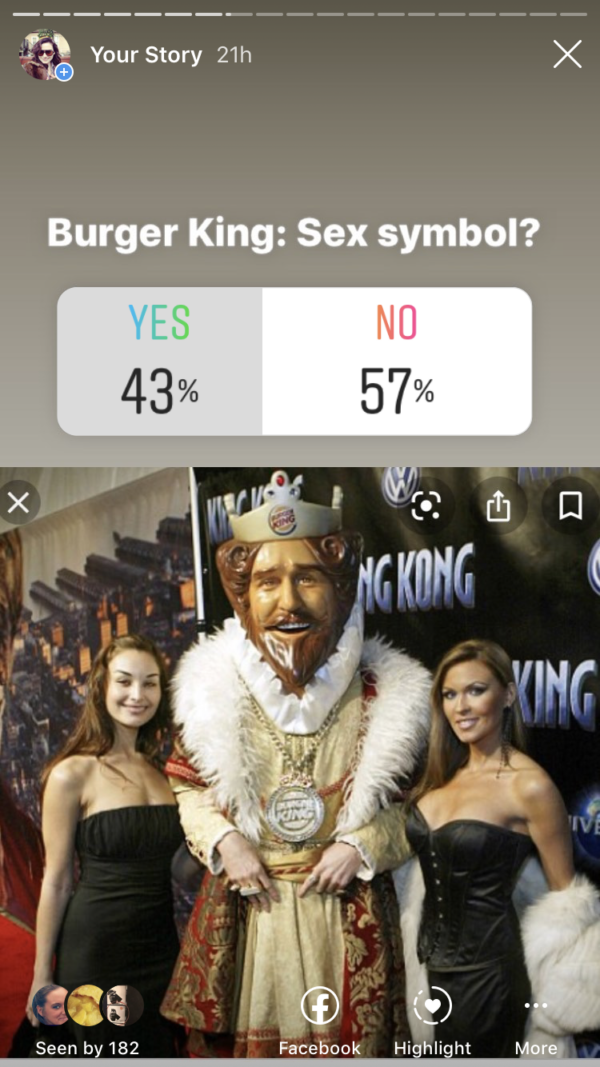The height and width of the screenshot is (1067, 600).
Task: Share this story to Facebook
Action: click(319, 1018)
